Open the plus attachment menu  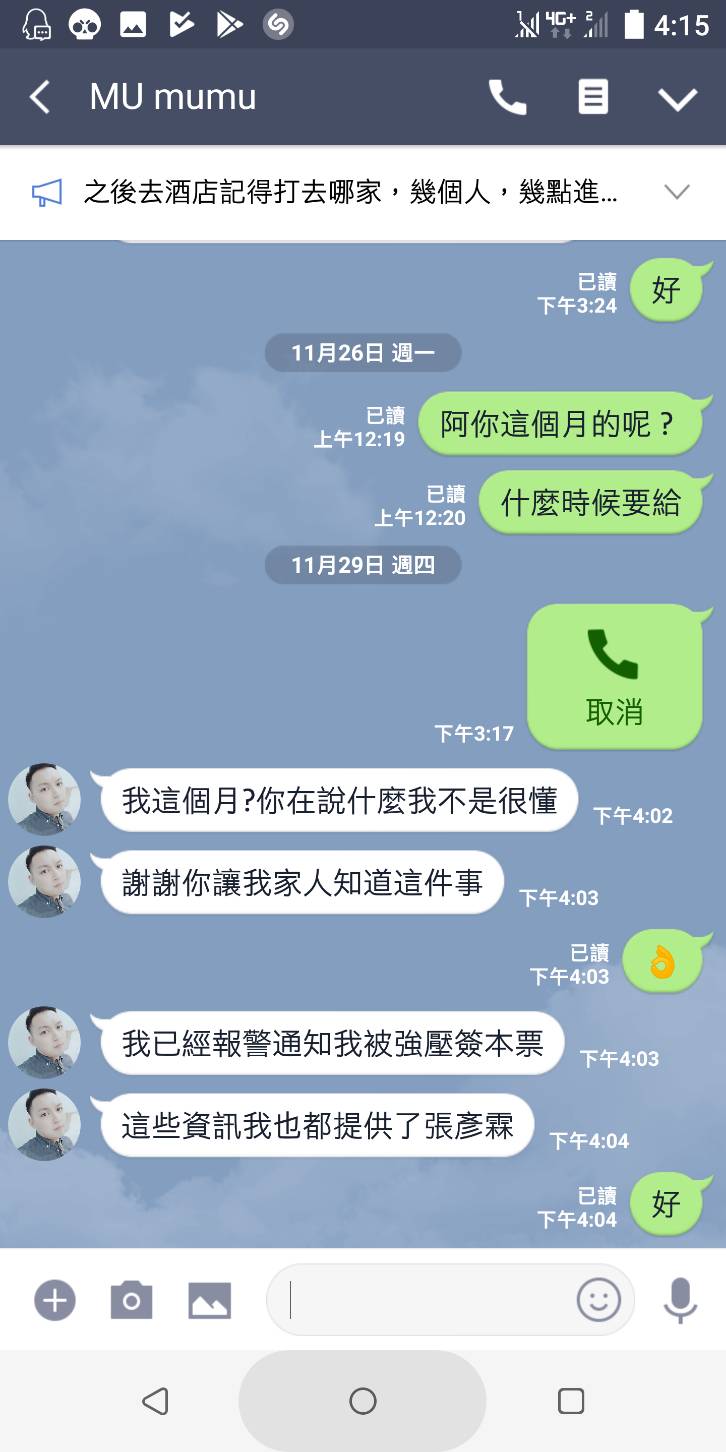(55, 1300)
